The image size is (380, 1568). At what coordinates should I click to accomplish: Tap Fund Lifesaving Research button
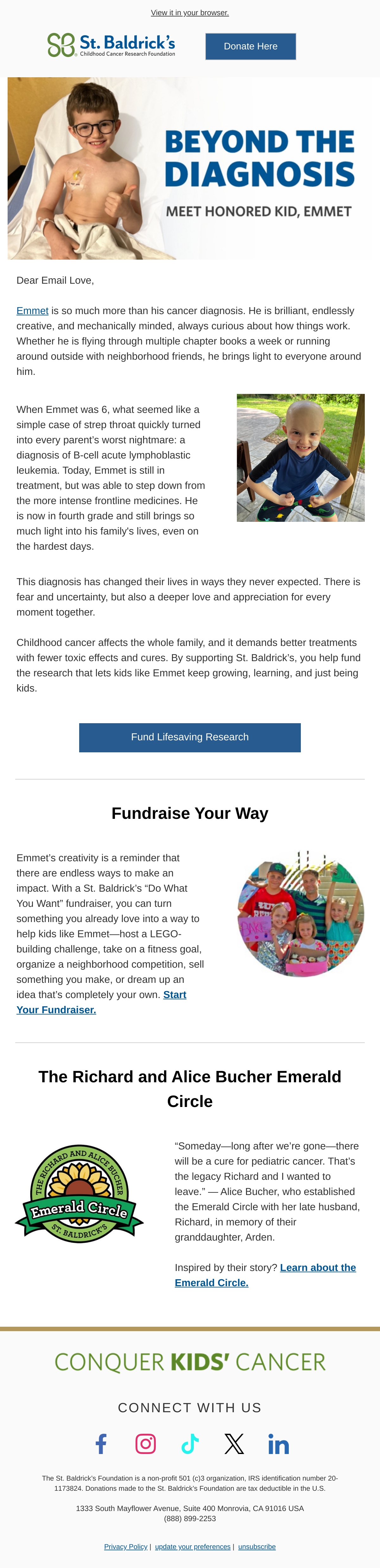point(190,737)
